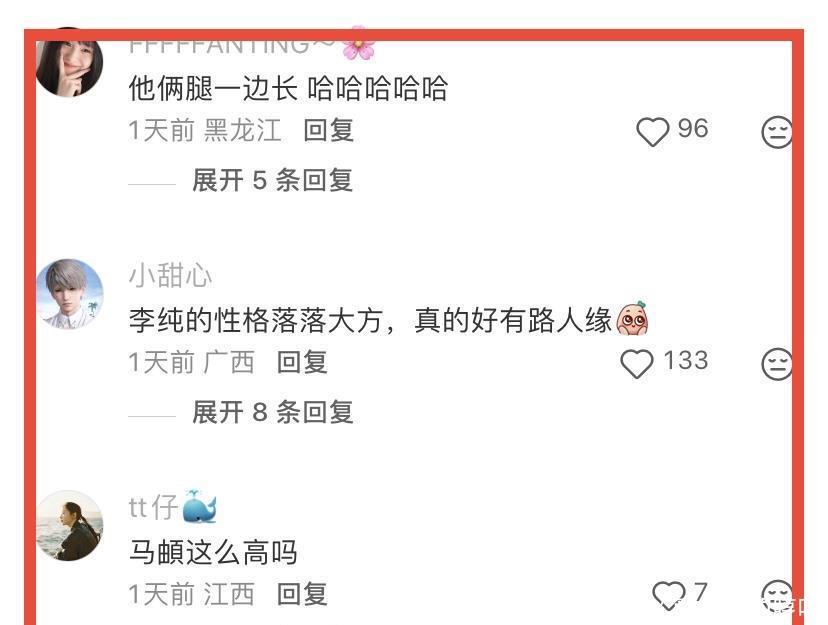828x625 pixels.
Task: Reply to the comment from 黑龙江
Action: point(329,130)
